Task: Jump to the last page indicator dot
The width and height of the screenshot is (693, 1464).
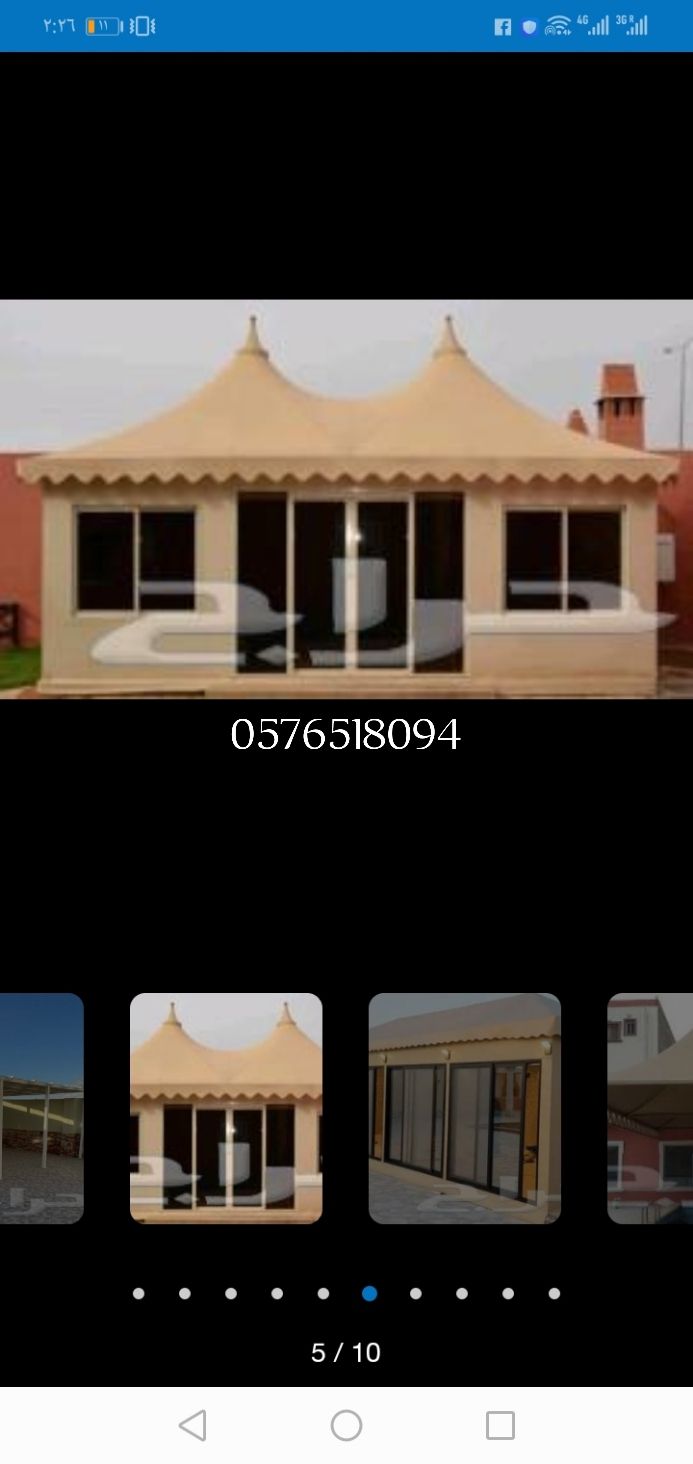Action: pyautogui.click(x=554, y=1293)
